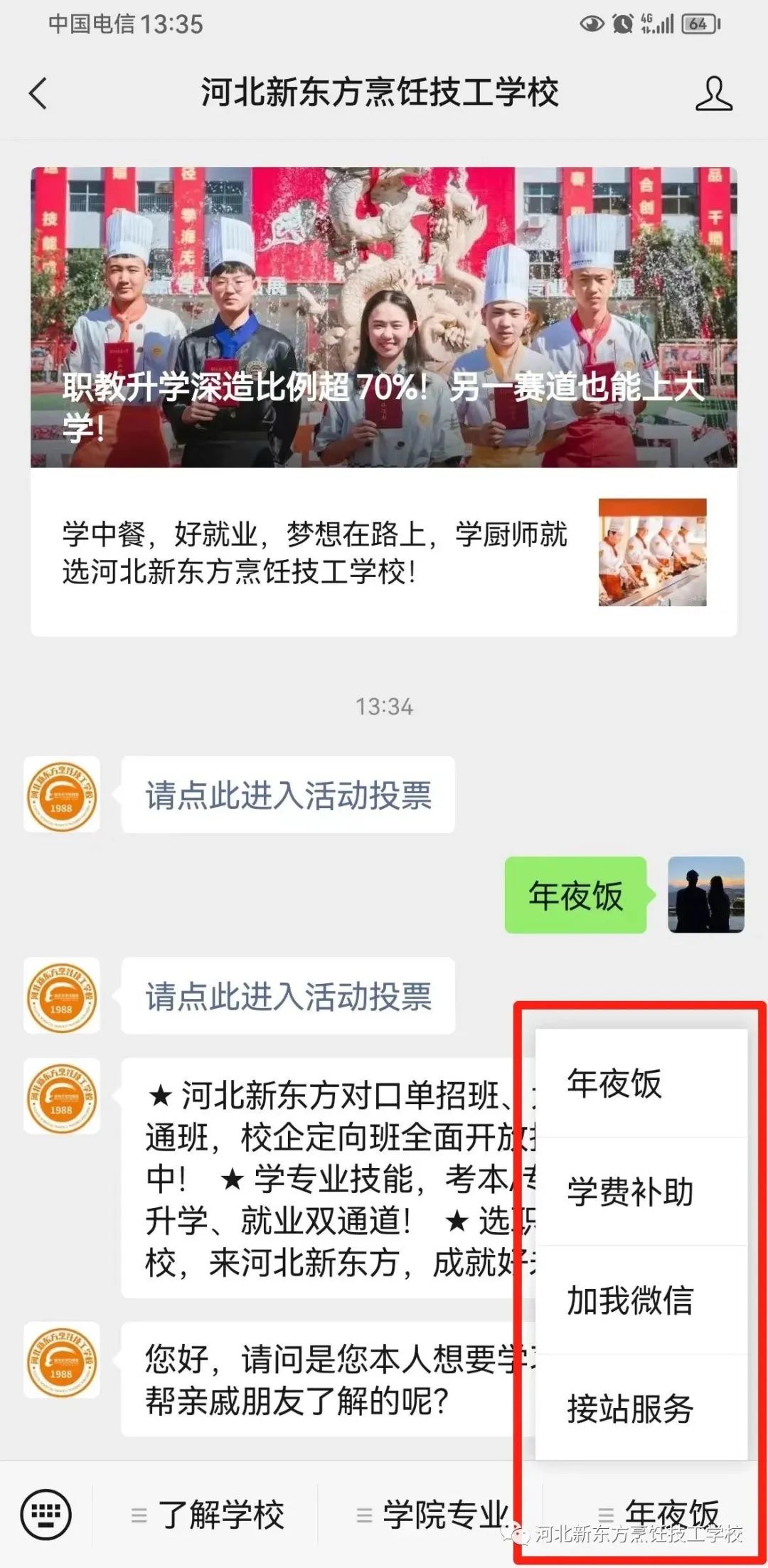
Task: Switch to keyboard input mode
Action: pyautogui.click(x=46, y=1514)
